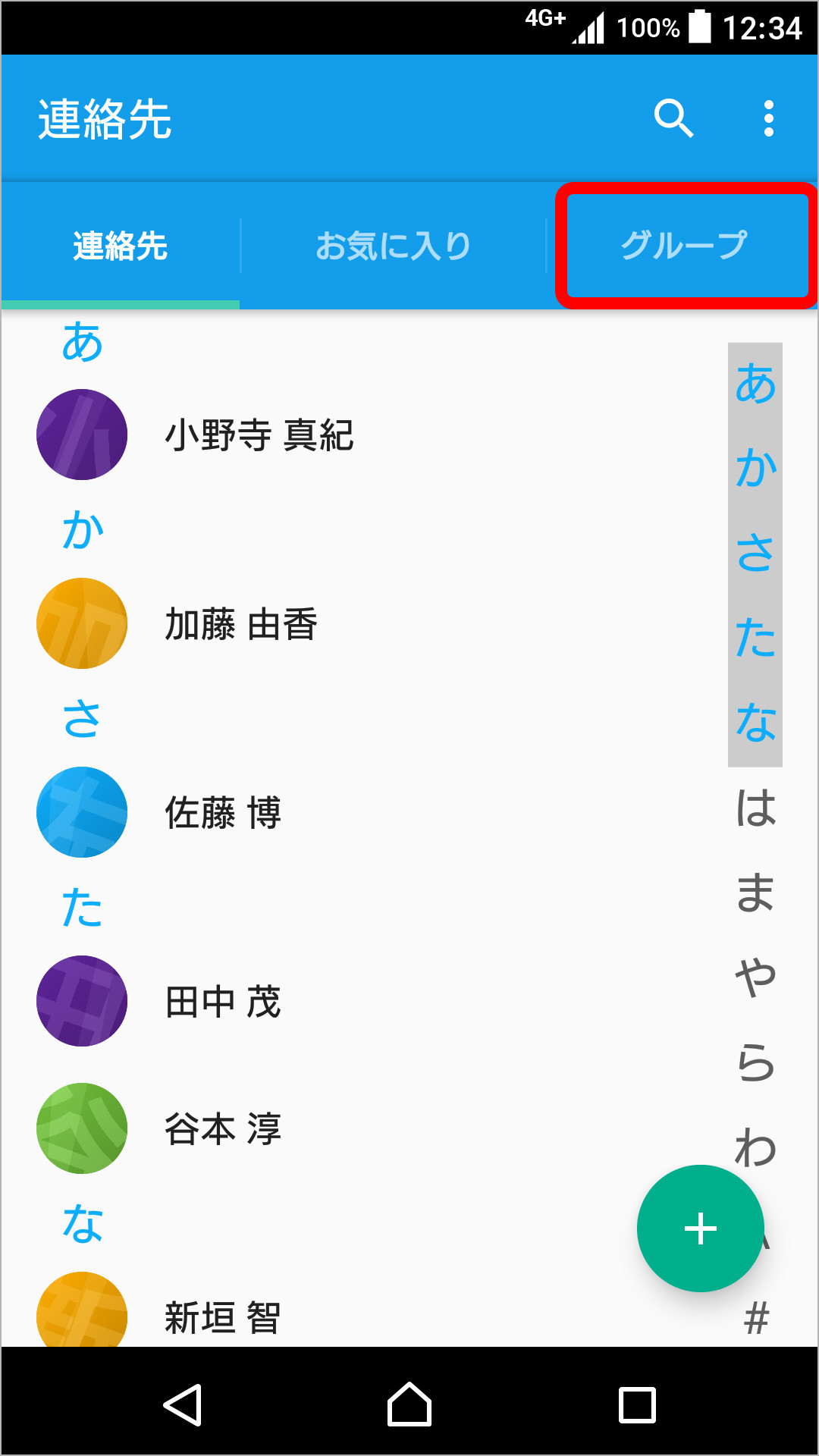This screenshot has width=819, height=1456.
Task: Tap the green + button to add contact
Action: click(x=700, y=1228)
